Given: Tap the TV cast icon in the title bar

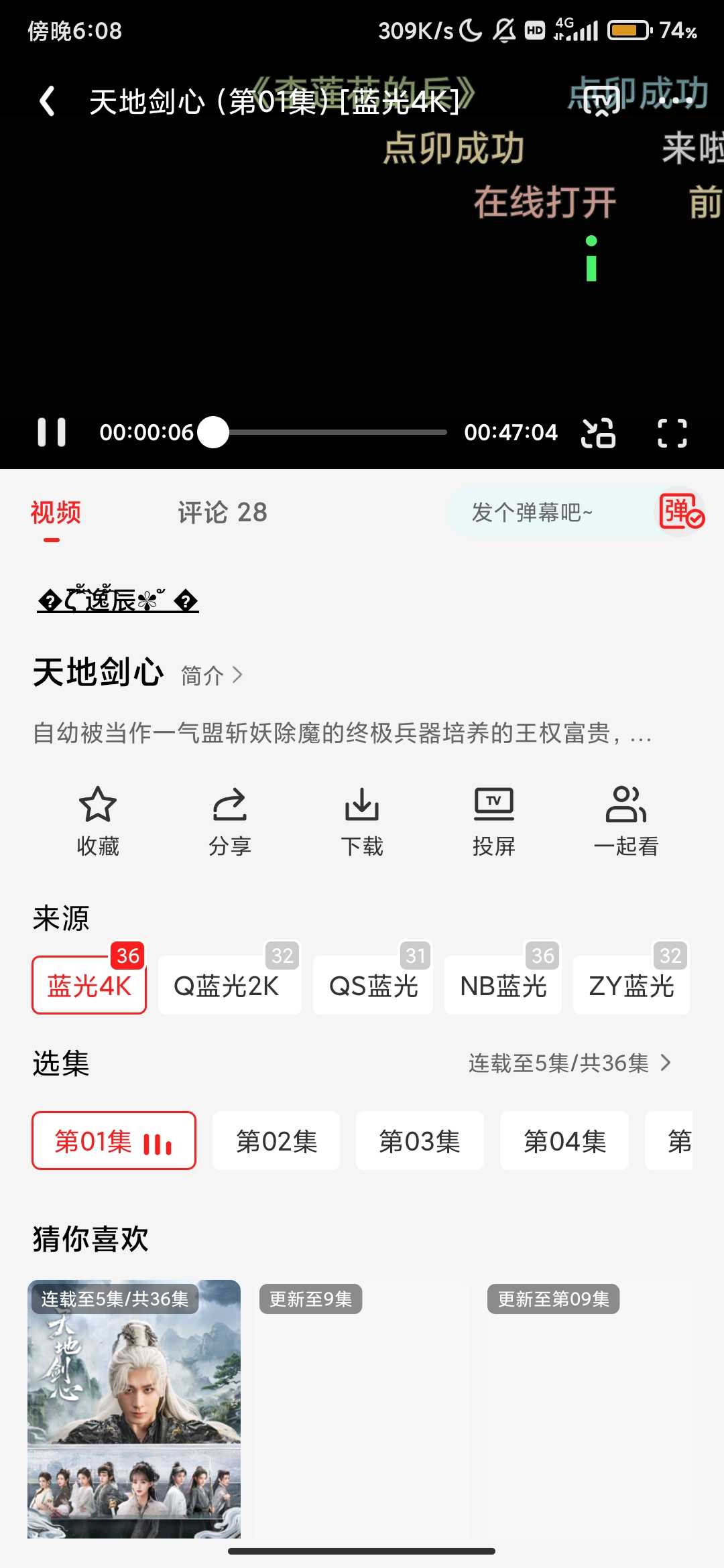Looking at the screenshot, I should pyautogui.click(x=600, y=102).
